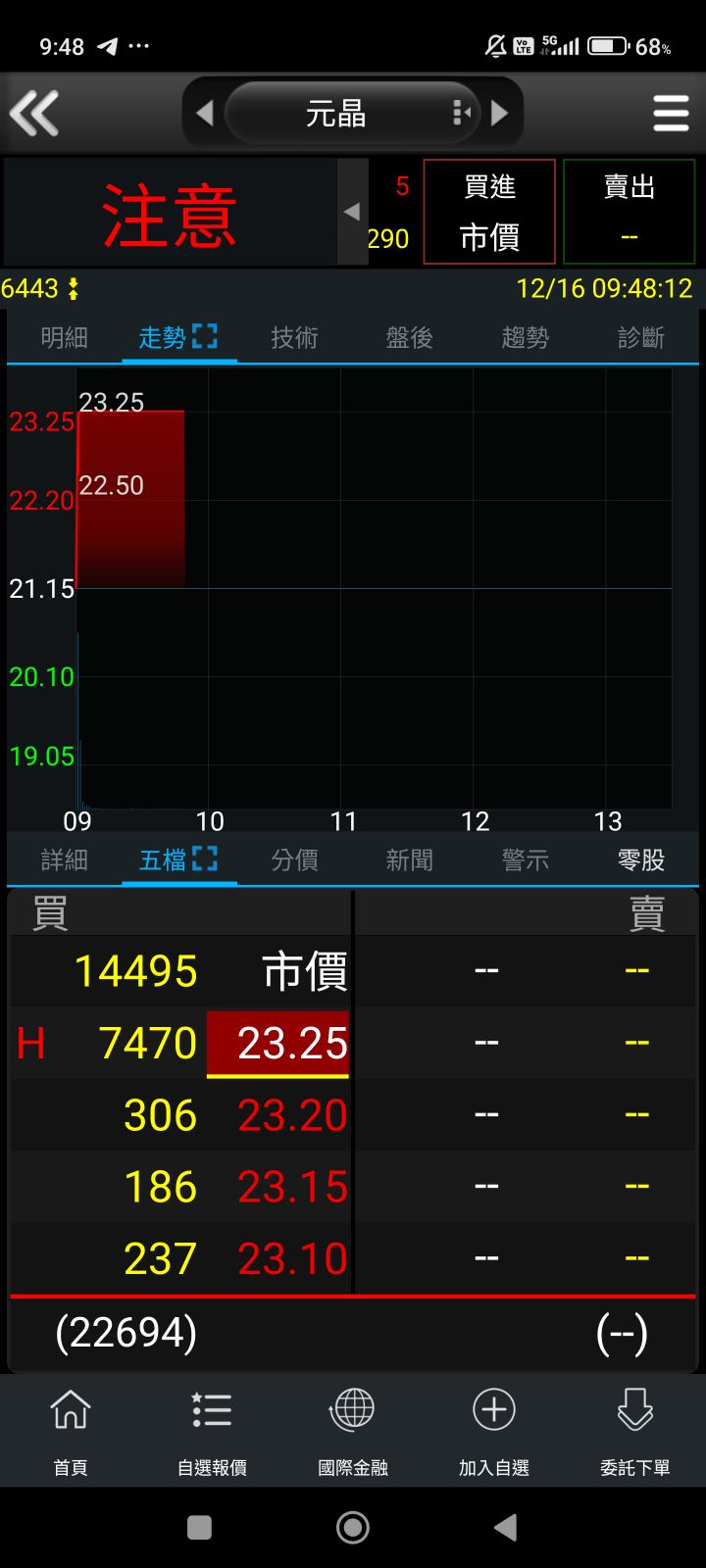Viewport: 706px width, 1568px height.
Task: Go to 首頁 home
Action: click(x=71, y=1431)
